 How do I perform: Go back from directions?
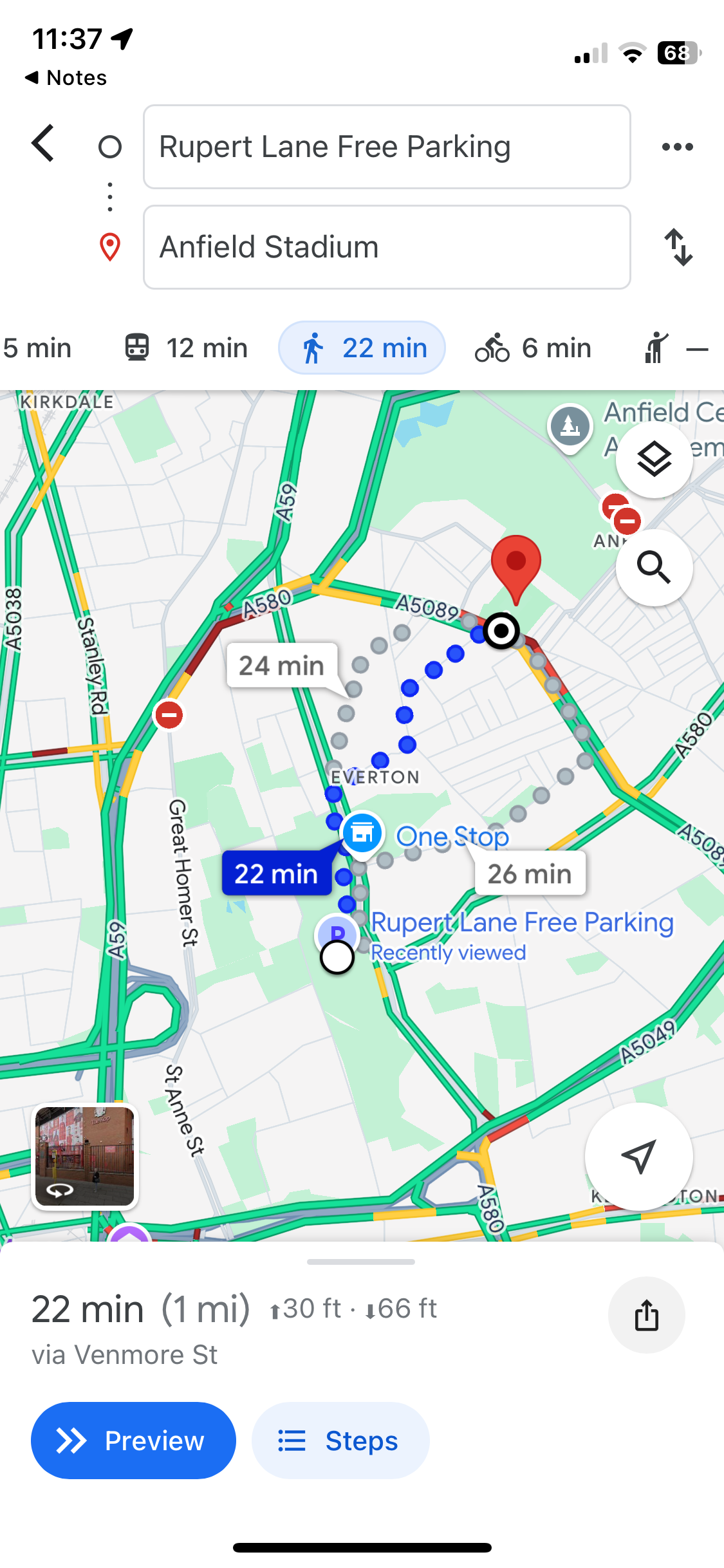click(x=44, y=144)
